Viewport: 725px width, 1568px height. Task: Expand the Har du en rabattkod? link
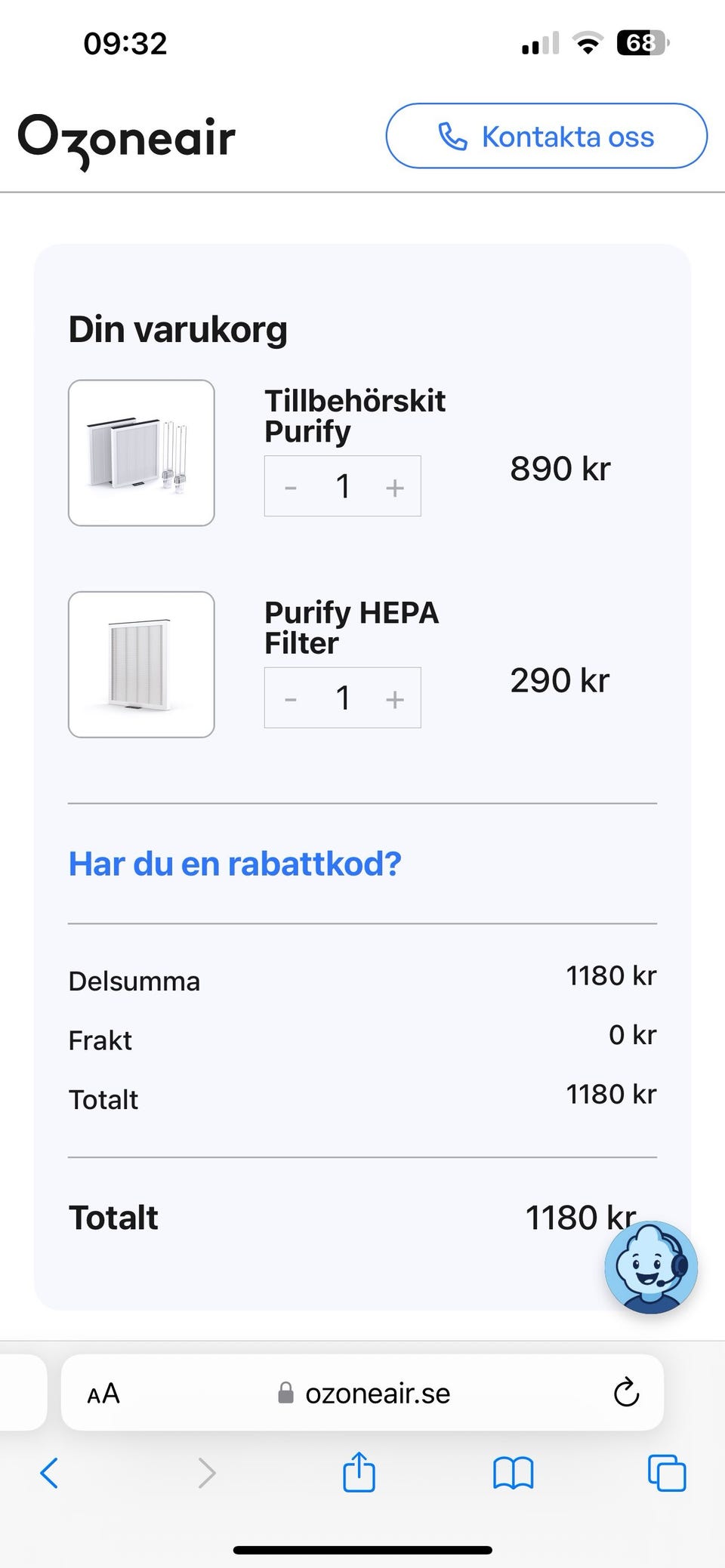(235, 864)
